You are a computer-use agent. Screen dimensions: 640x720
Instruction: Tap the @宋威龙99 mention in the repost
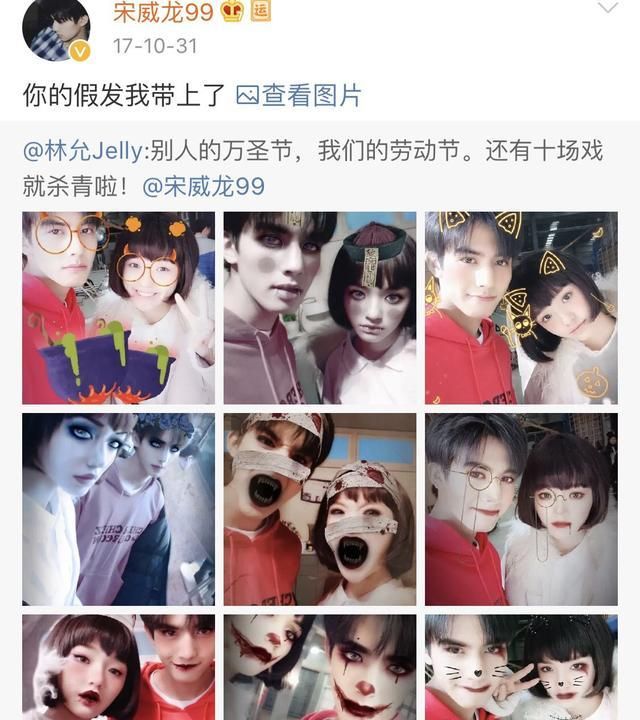click(204, 186)
